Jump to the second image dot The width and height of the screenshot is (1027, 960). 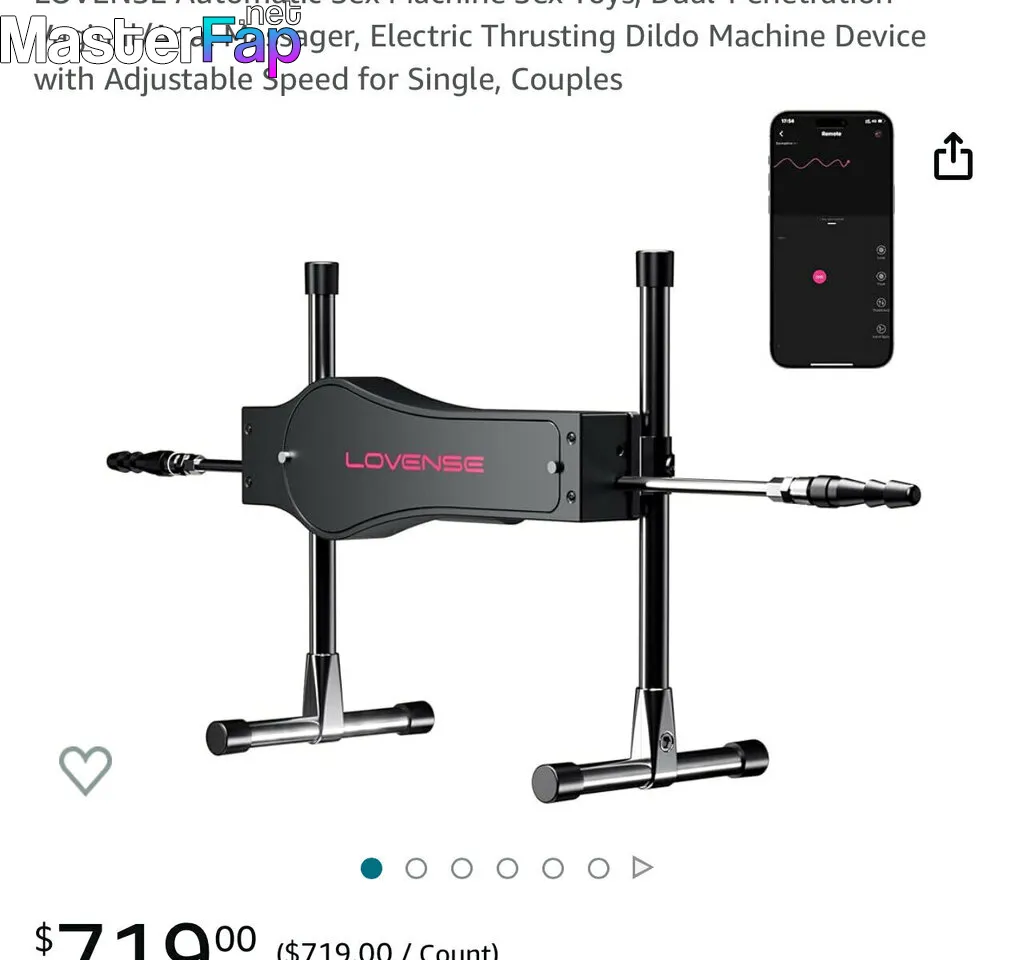416,868
